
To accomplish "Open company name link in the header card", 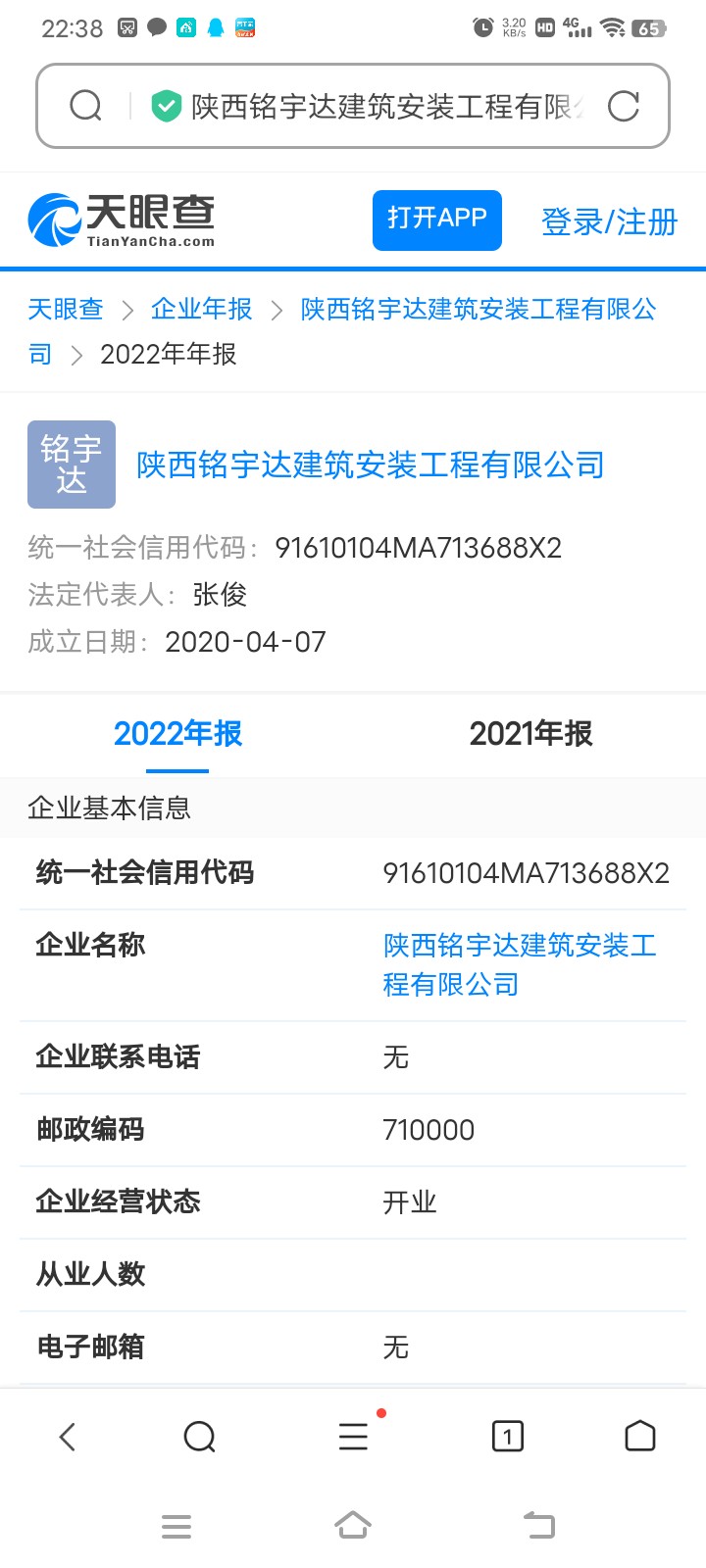I will pyautogui.click(x=370, y=465).
